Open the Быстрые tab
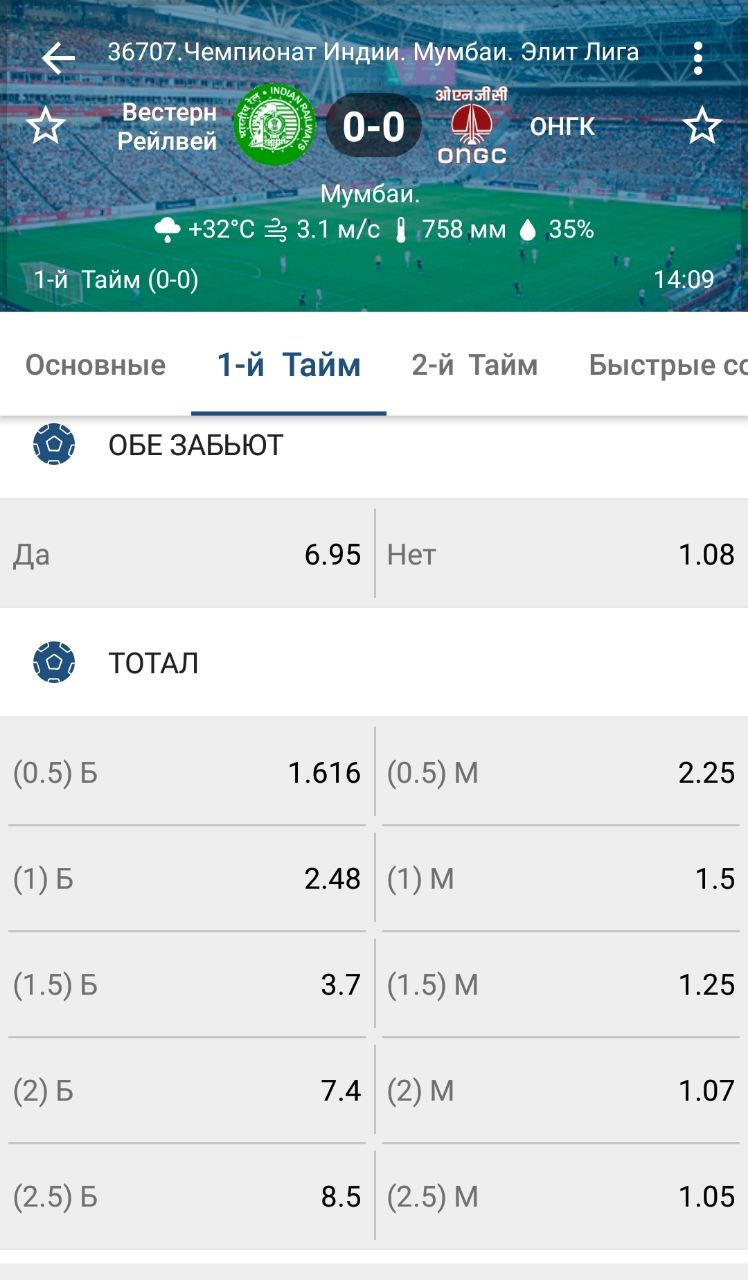The height and width of the screenshot is (1280, 748). click(x=667, y=365)
